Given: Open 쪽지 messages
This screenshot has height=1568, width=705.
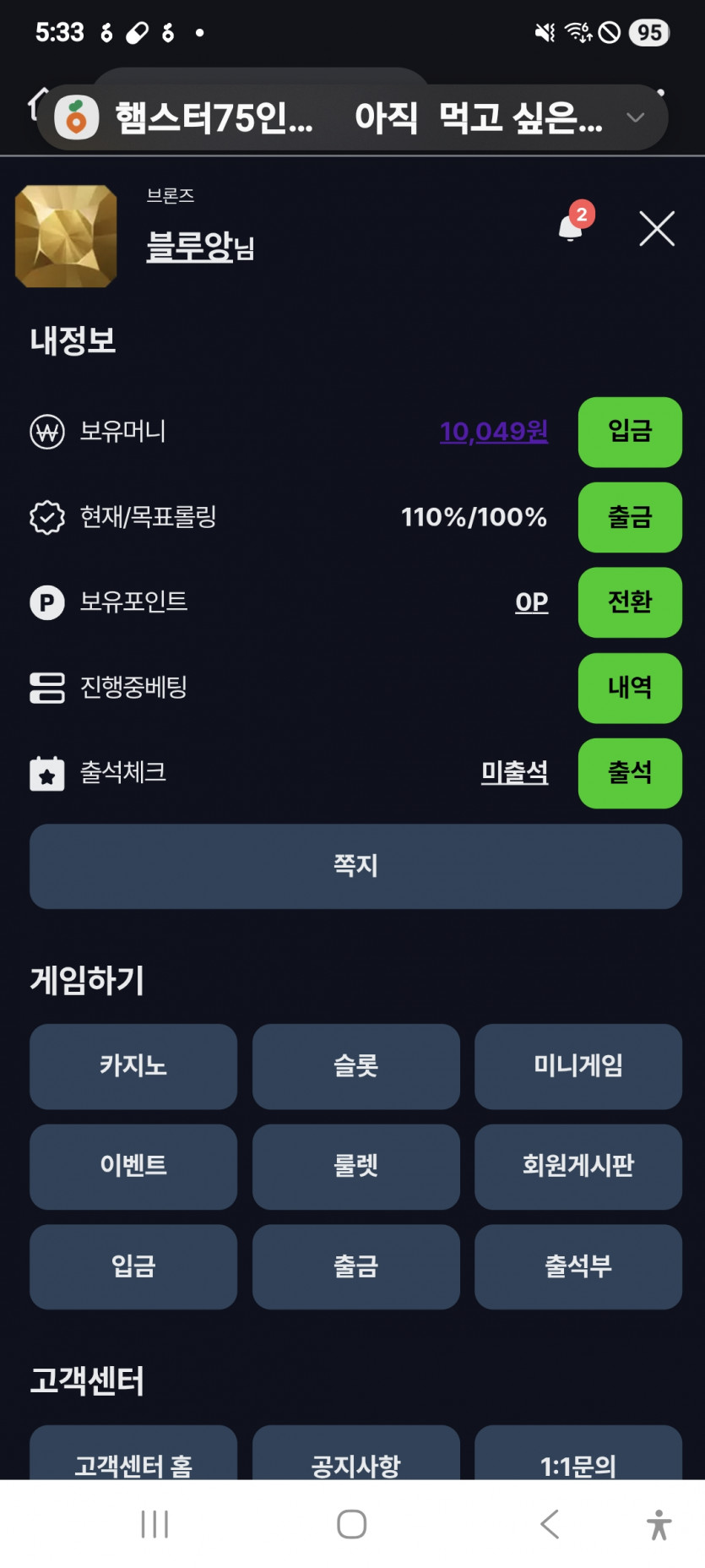Looking at the screenshot, I should point(355,866).
